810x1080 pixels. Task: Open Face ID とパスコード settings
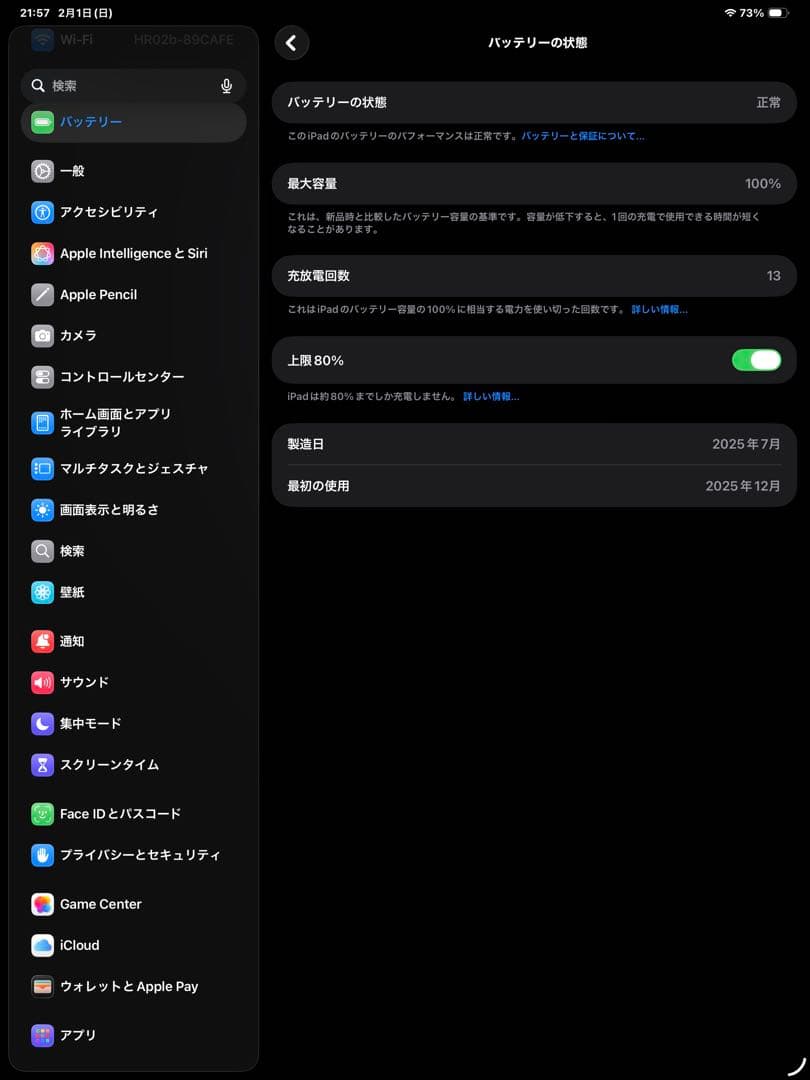pyautogui.click(x=130, y=813)
